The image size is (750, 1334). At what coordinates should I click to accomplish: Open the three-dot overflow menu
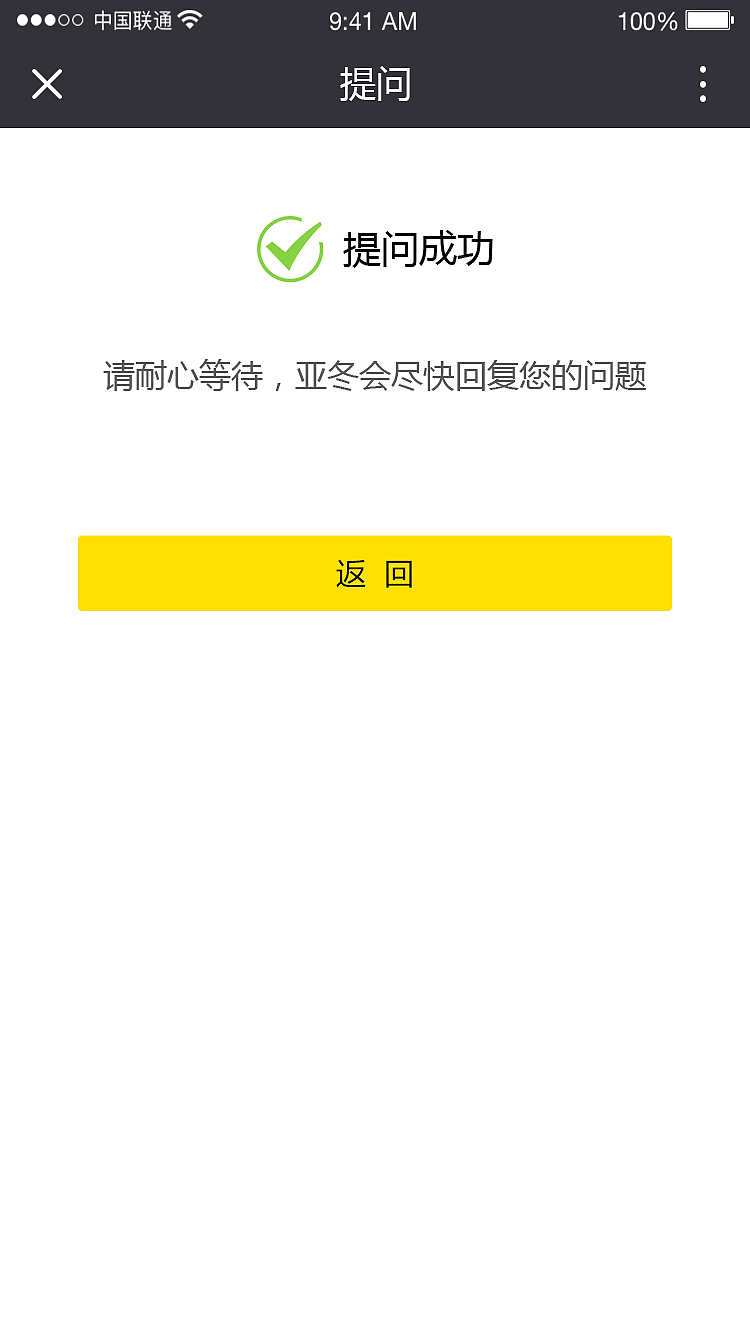coord(703,85)
